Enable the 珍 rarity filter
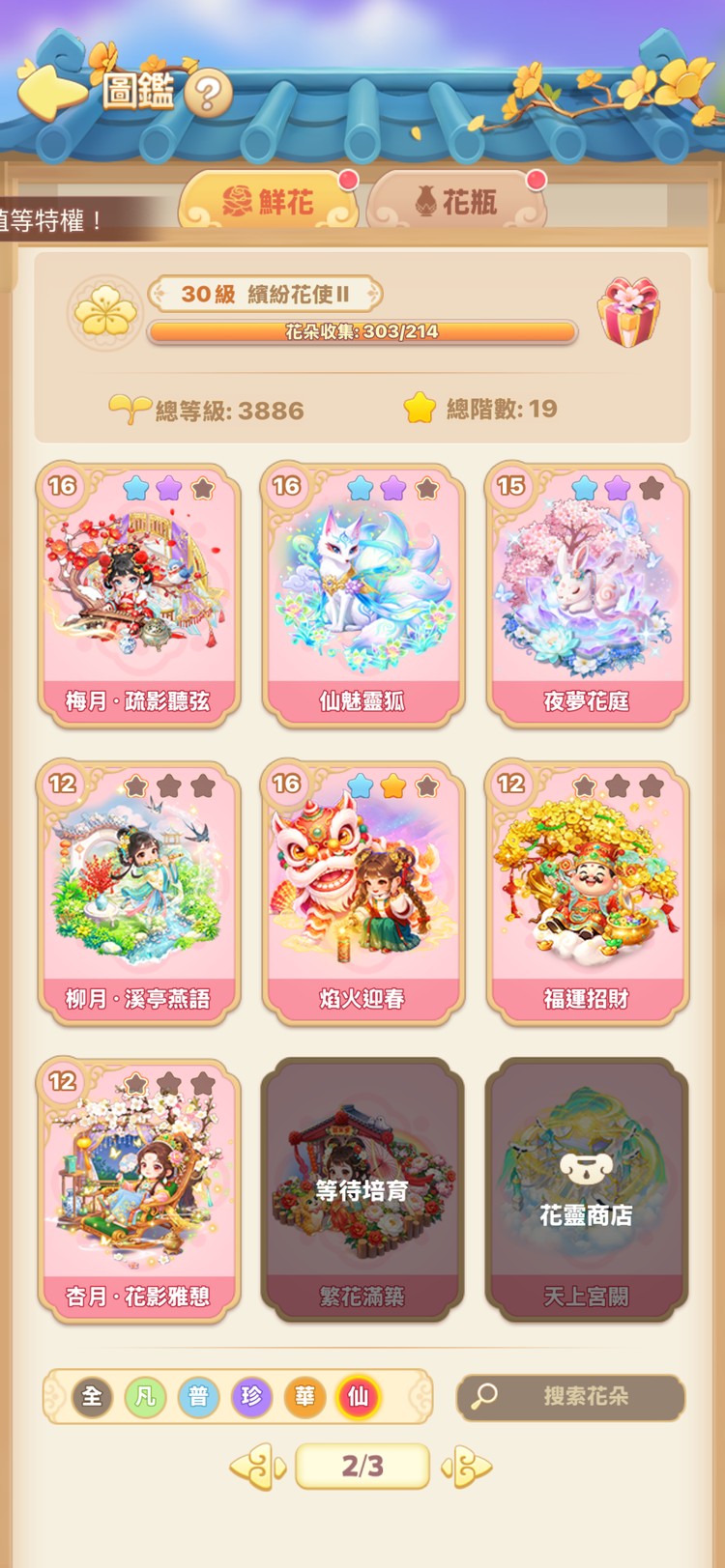The image size is (725, 1568). tap(251, 1397)
